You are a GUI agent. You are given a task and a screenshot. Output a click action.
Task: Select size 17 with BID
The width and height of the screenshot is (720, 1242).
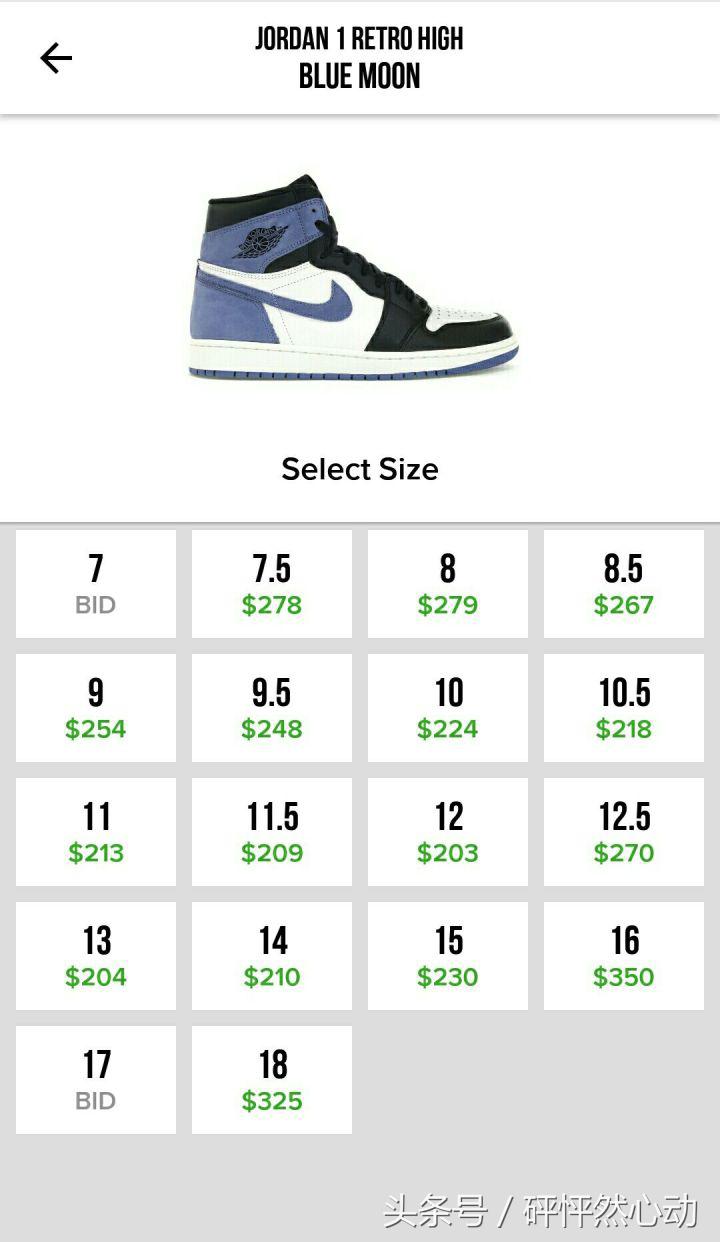[x=96, y=1080]
